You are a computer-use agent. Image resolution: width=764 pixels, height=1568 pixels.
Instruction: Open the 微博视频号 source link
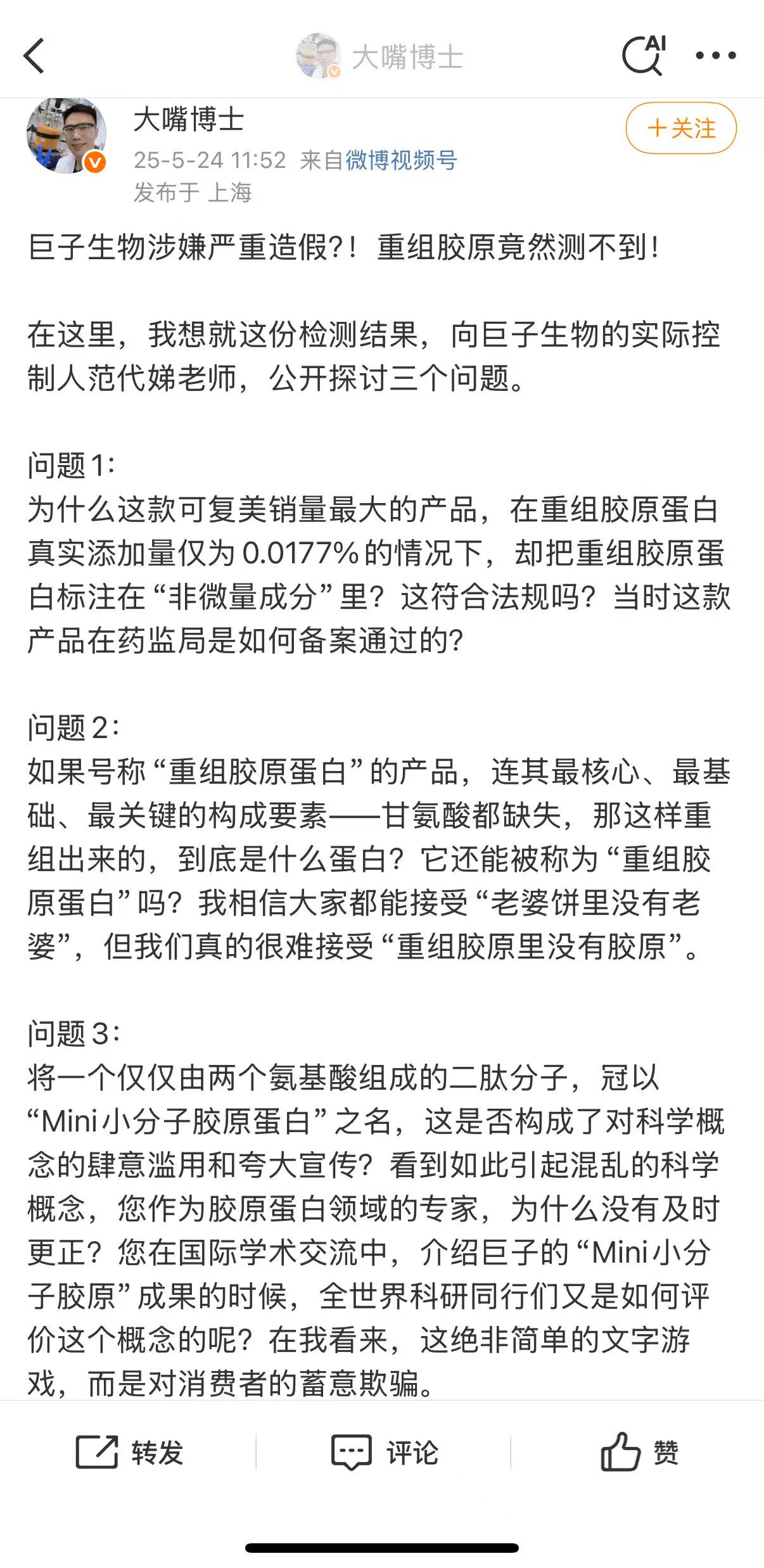[401, 160]
